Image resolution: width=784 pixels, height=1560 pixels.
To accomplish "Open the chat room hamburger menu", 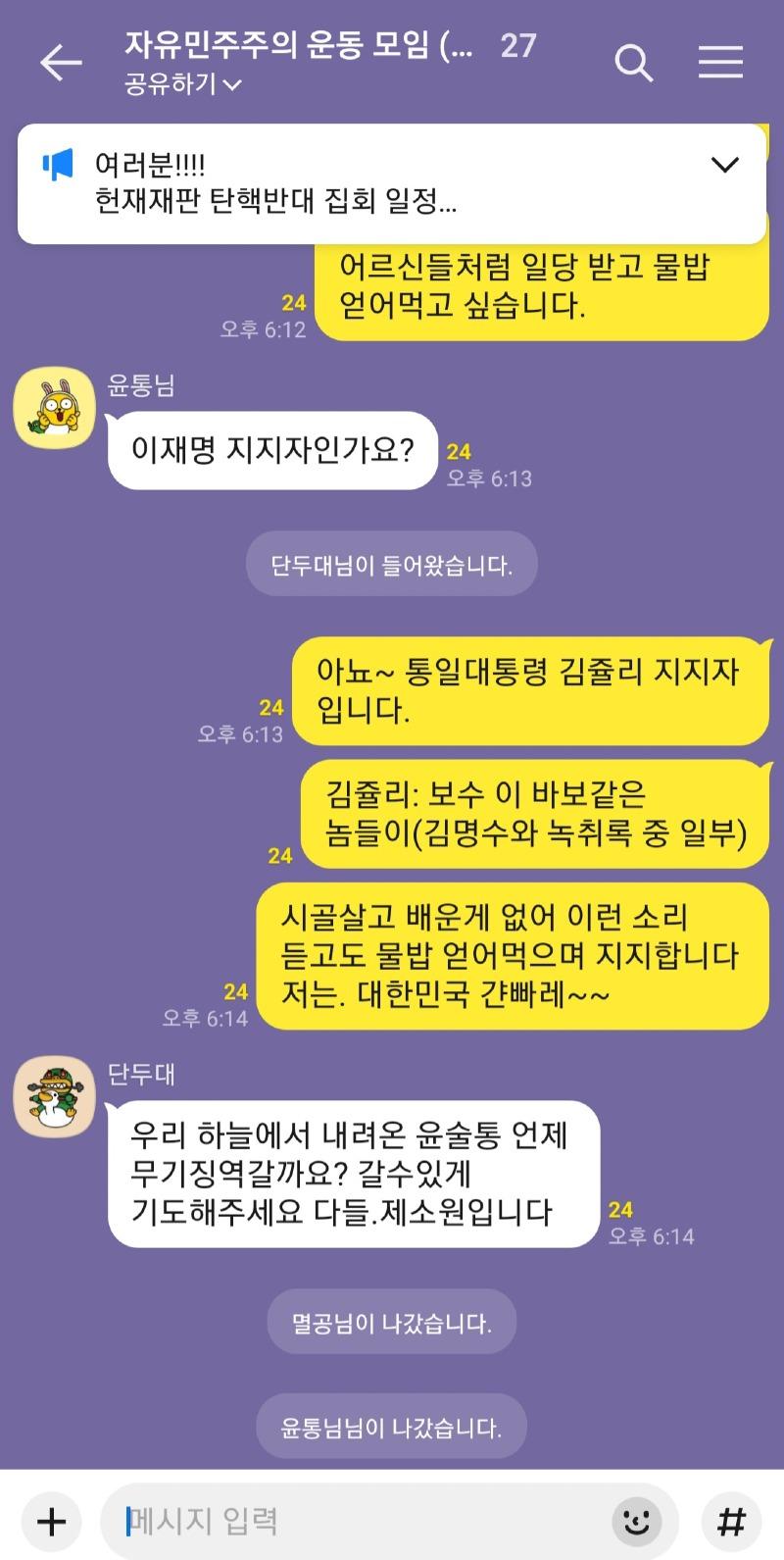I will pyautogui.click(x=720, y=64).
